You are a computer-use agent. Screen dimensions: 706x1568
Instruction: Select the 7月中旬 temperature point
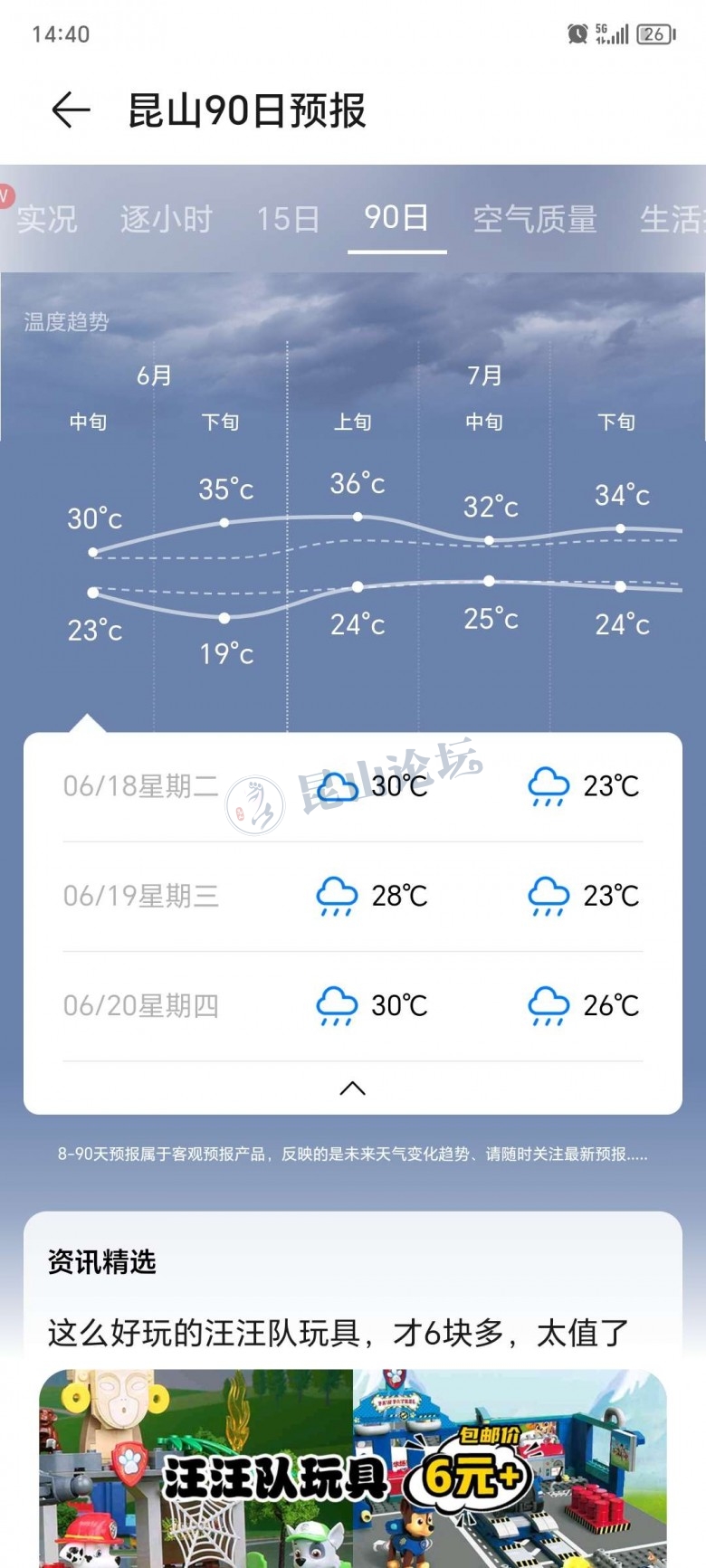coord(489,540)
